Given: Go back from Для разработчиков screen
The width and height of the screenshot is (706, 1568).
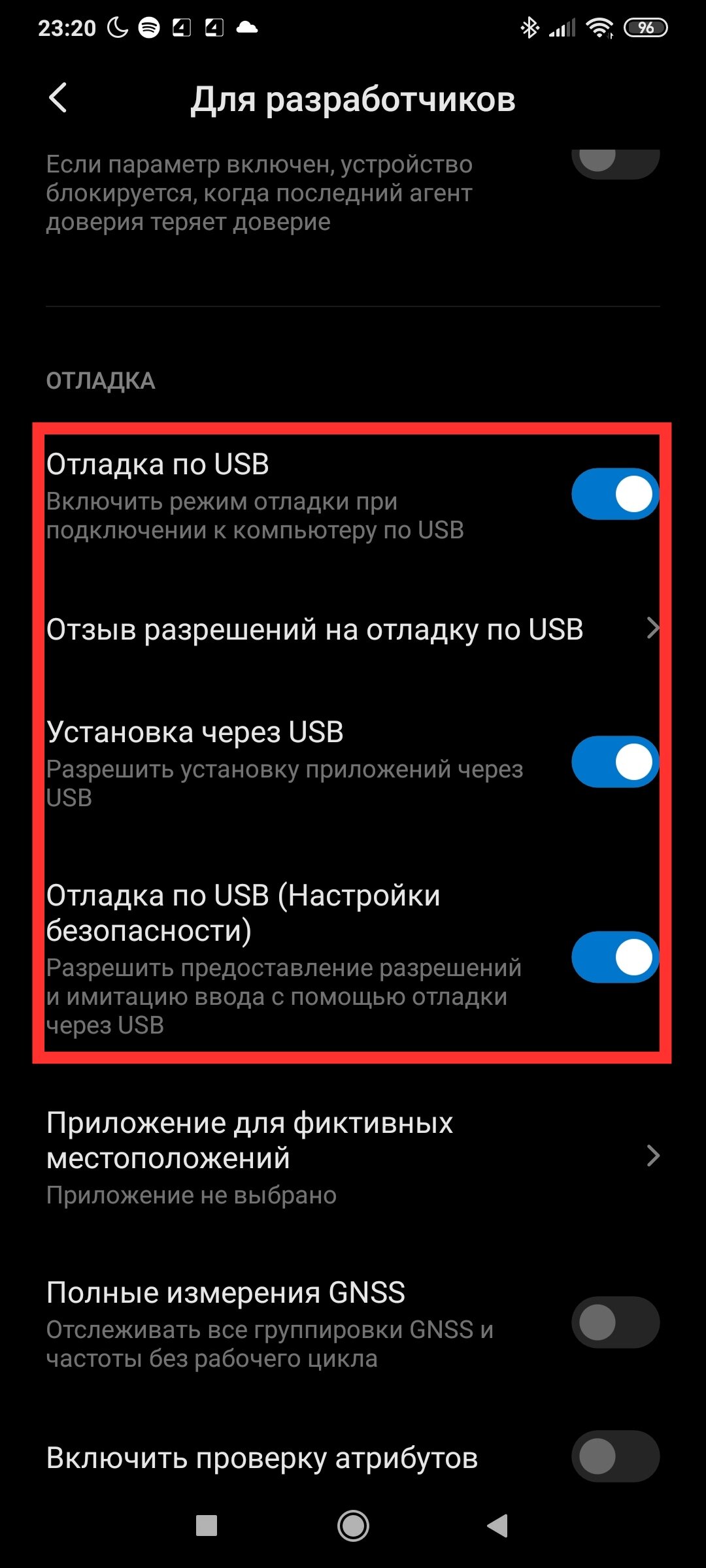Looking at the screenshot, I should pyautogui.click(x=58, y=99).
